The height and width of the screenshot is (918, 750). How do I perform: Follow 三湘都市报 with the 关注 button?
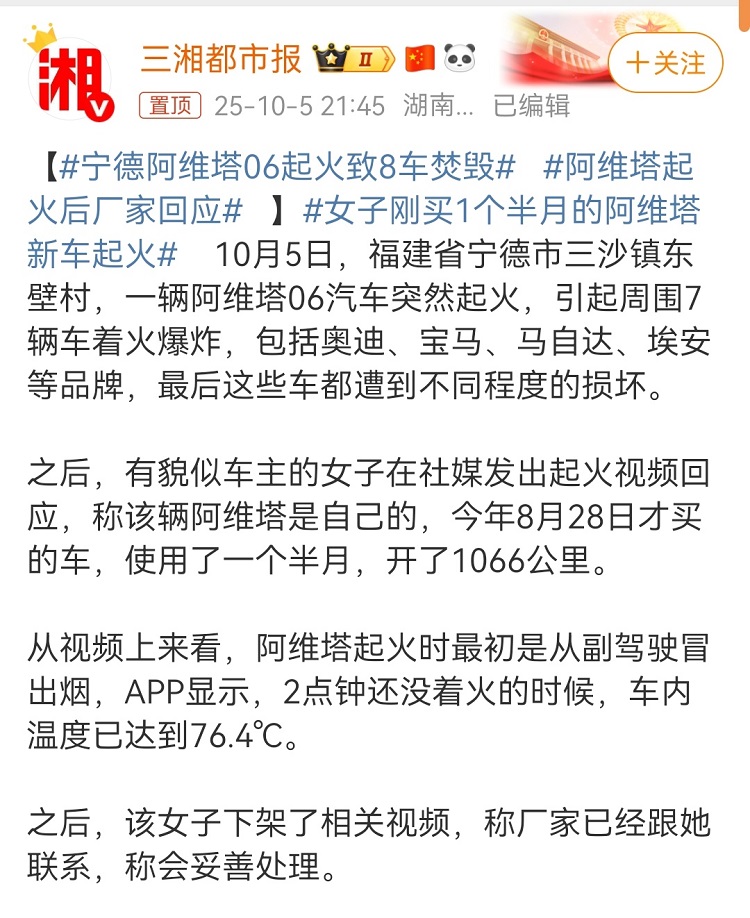click(x=665, y=63)
